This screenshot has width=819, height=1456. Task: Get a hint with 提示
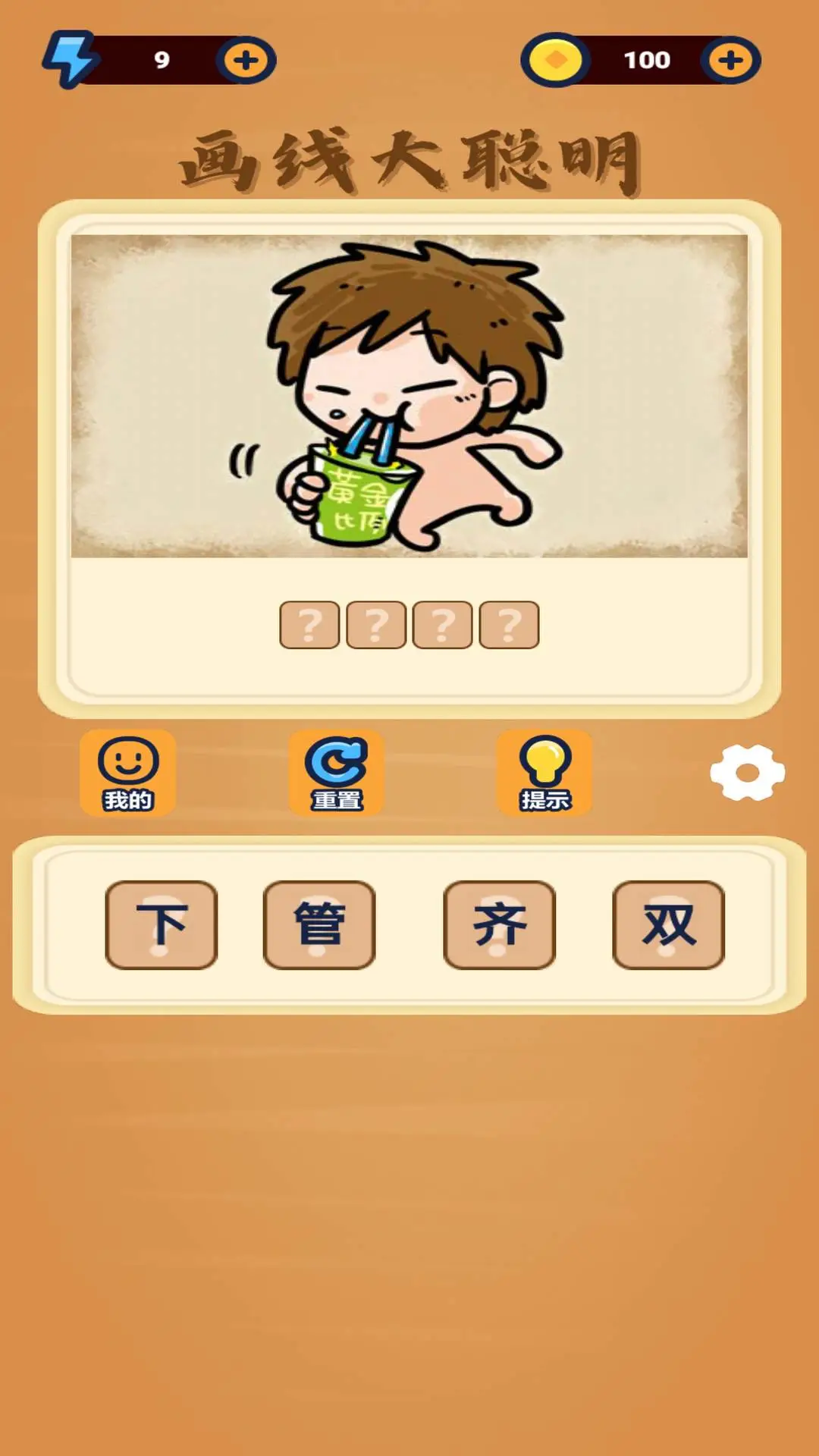tap(544, 773)
